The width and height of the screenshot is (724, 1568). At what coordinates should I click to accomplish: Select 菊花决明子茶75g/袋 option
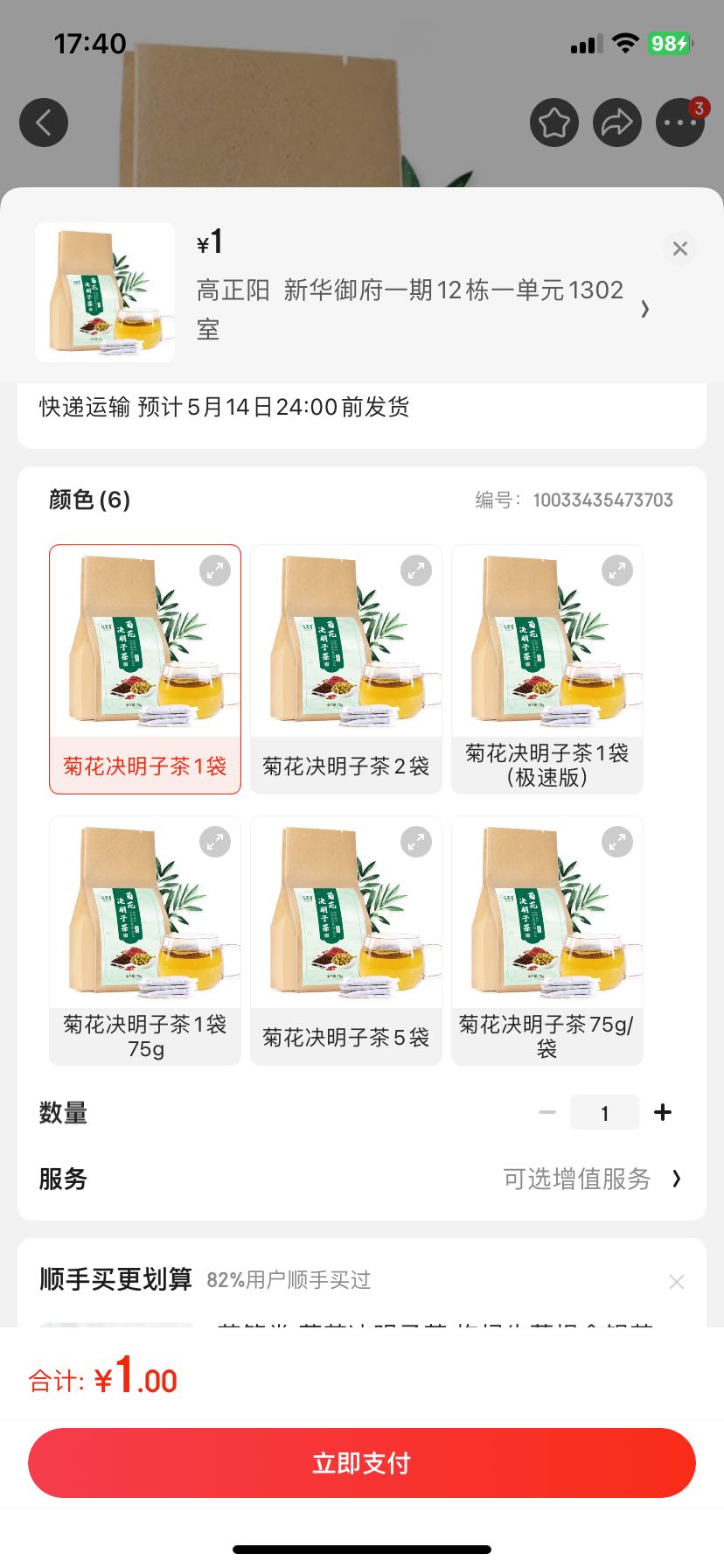coord(547,941)
